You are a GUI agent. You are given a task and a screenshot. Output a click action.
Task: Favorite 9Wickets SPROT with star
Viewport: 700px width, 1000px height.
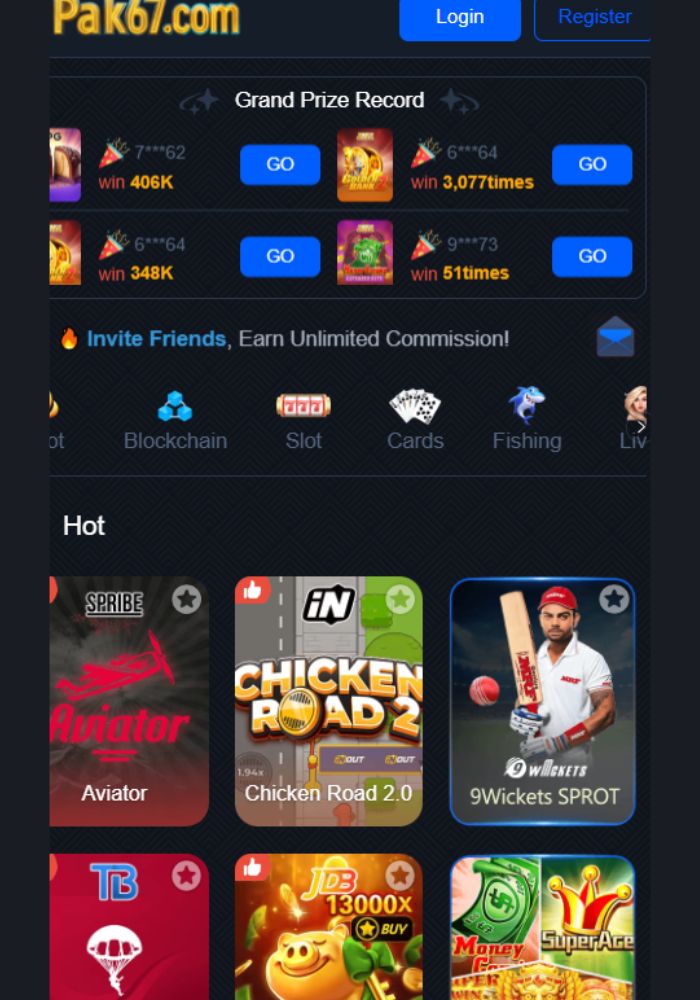pos(614,599)
